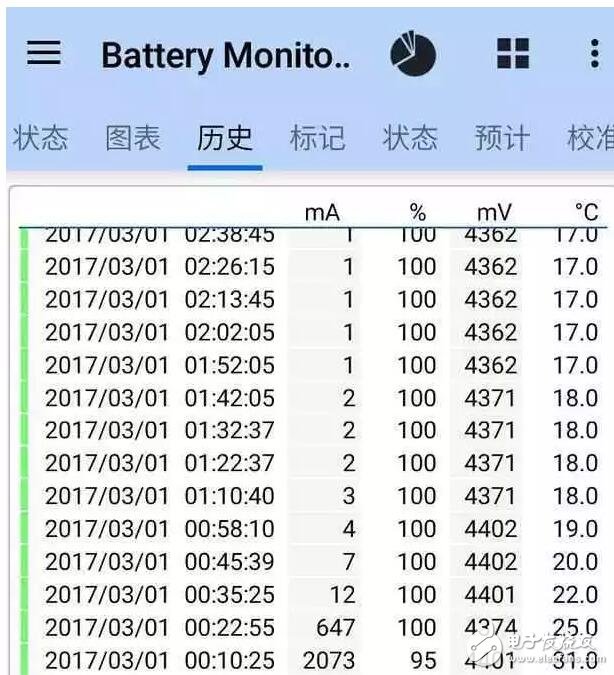Switch to the 标记 tab
Image resolution: width=614 pixels, height=675 pixels.
tap(317, 138)
